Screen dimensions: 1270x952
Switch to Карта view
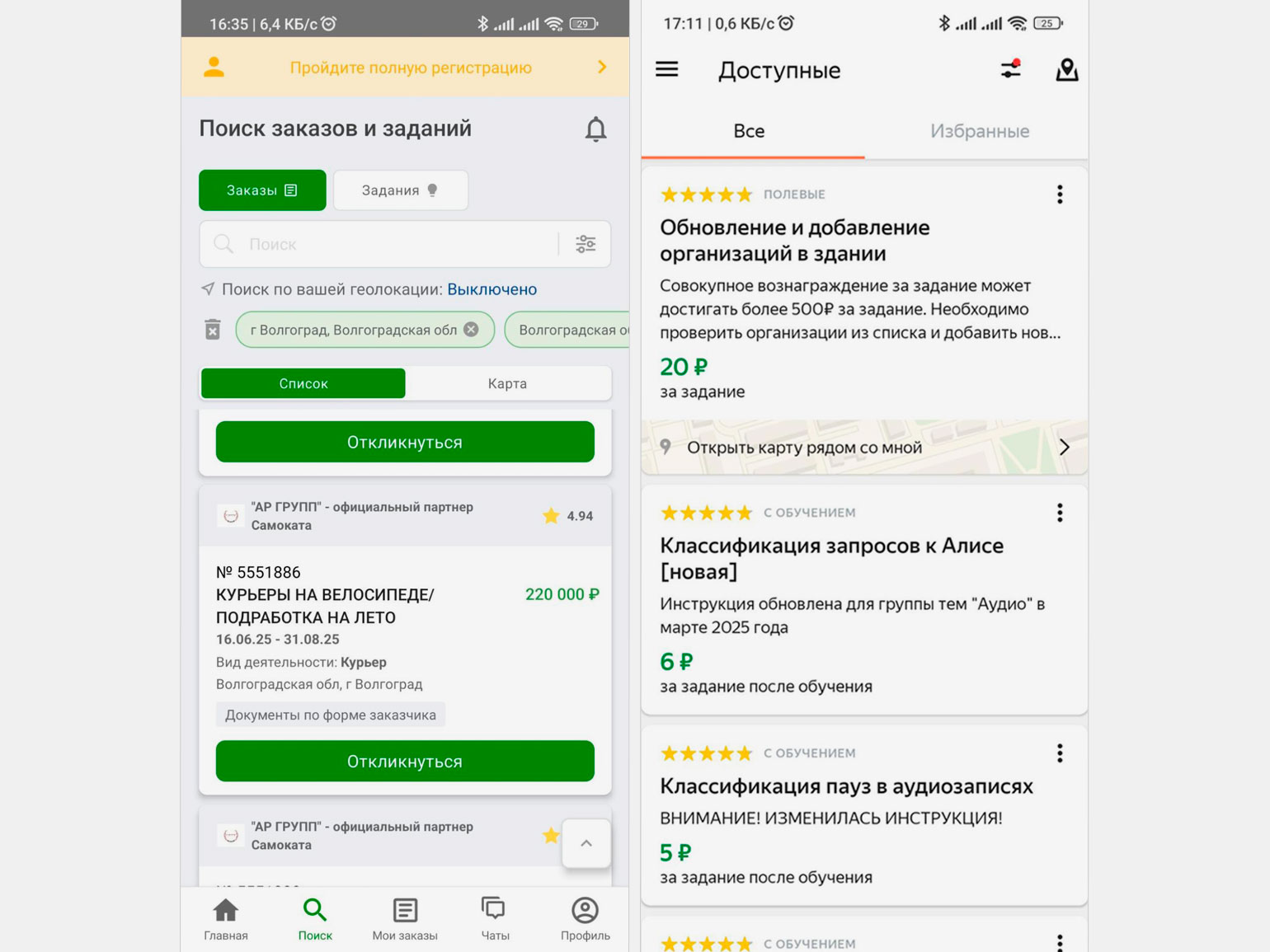pyautogui.click(x=507, y=383)
